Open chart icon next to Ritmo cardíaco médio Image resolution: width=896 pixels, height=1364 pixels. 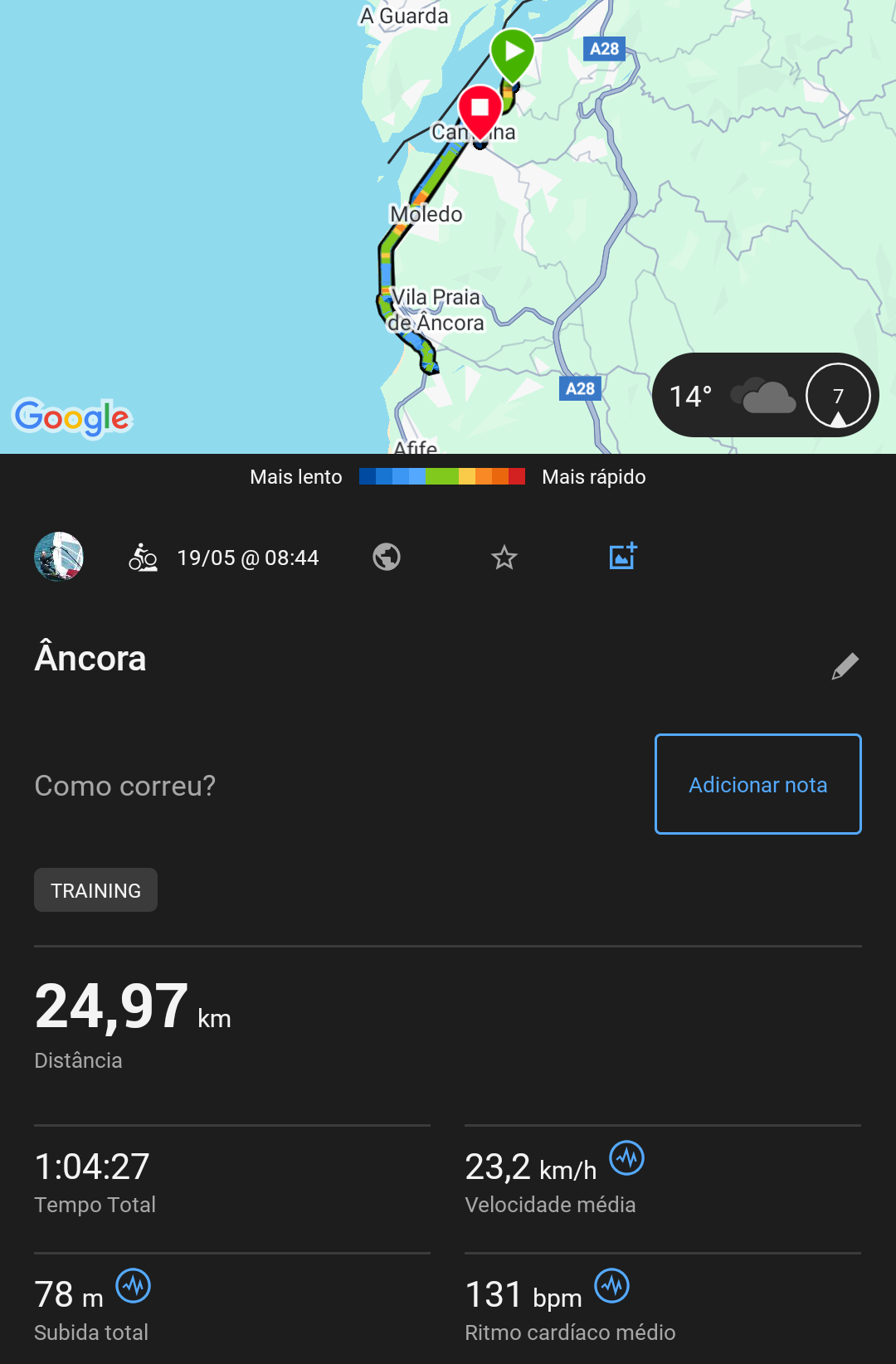612,1286
